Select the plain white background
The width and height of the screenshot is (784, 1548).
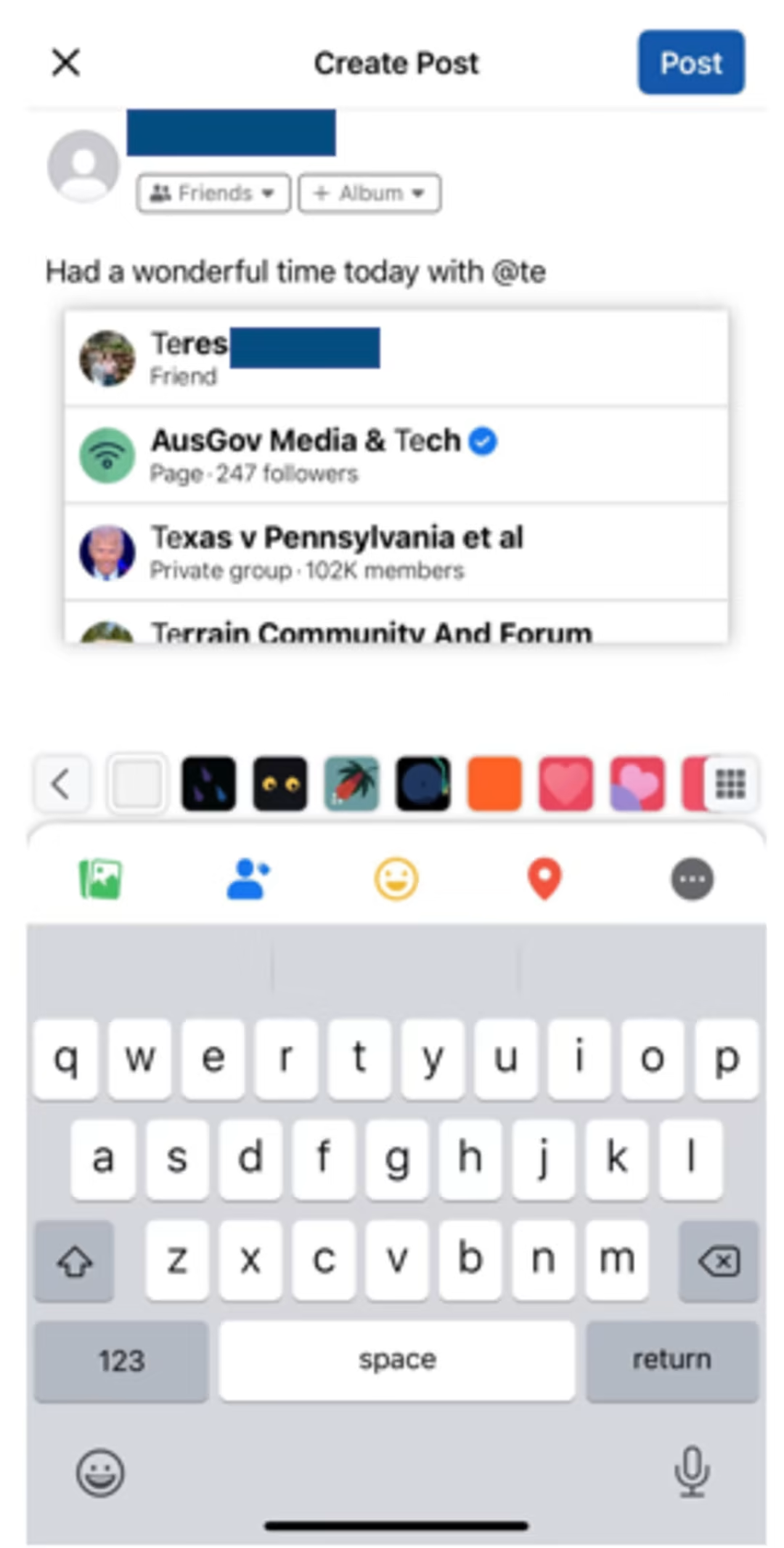click(x=137, y=784)
